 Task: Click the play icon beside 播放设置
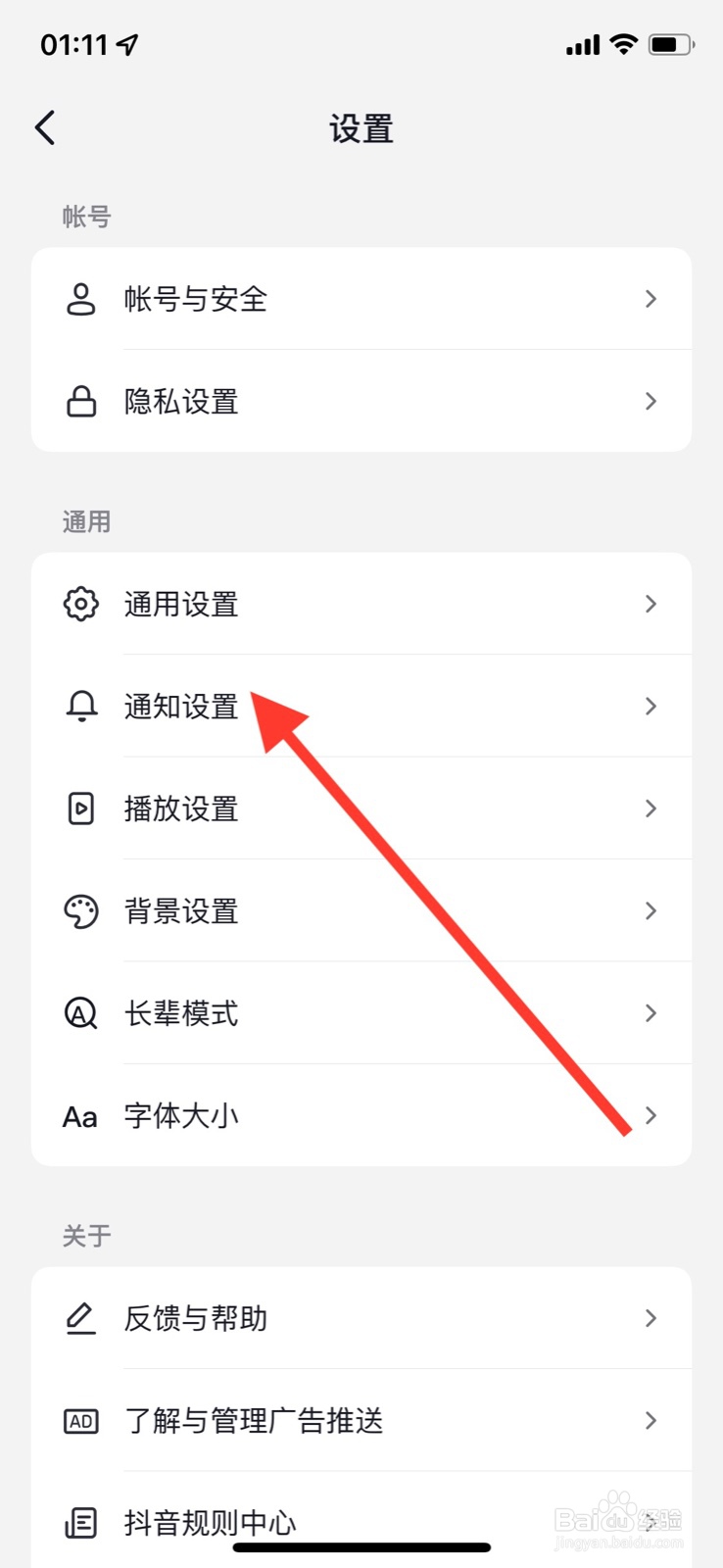point(80,808)
